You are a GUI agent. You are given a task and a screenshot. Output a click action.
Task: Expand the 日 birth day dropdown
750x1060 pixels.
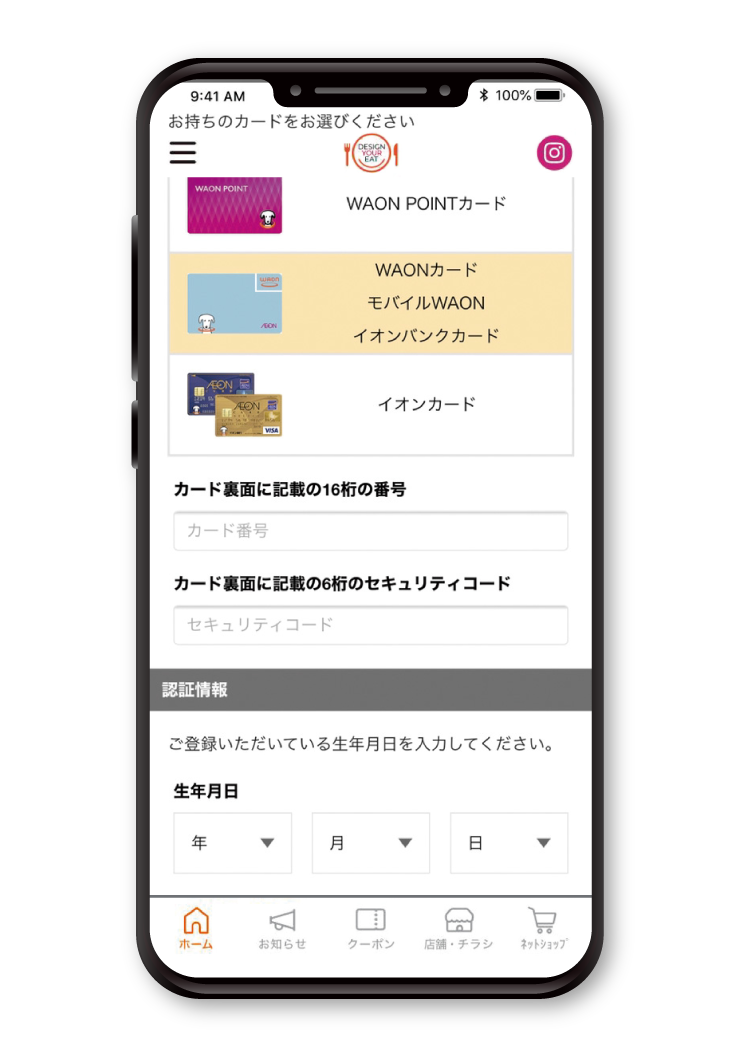[x=508, y=843]
